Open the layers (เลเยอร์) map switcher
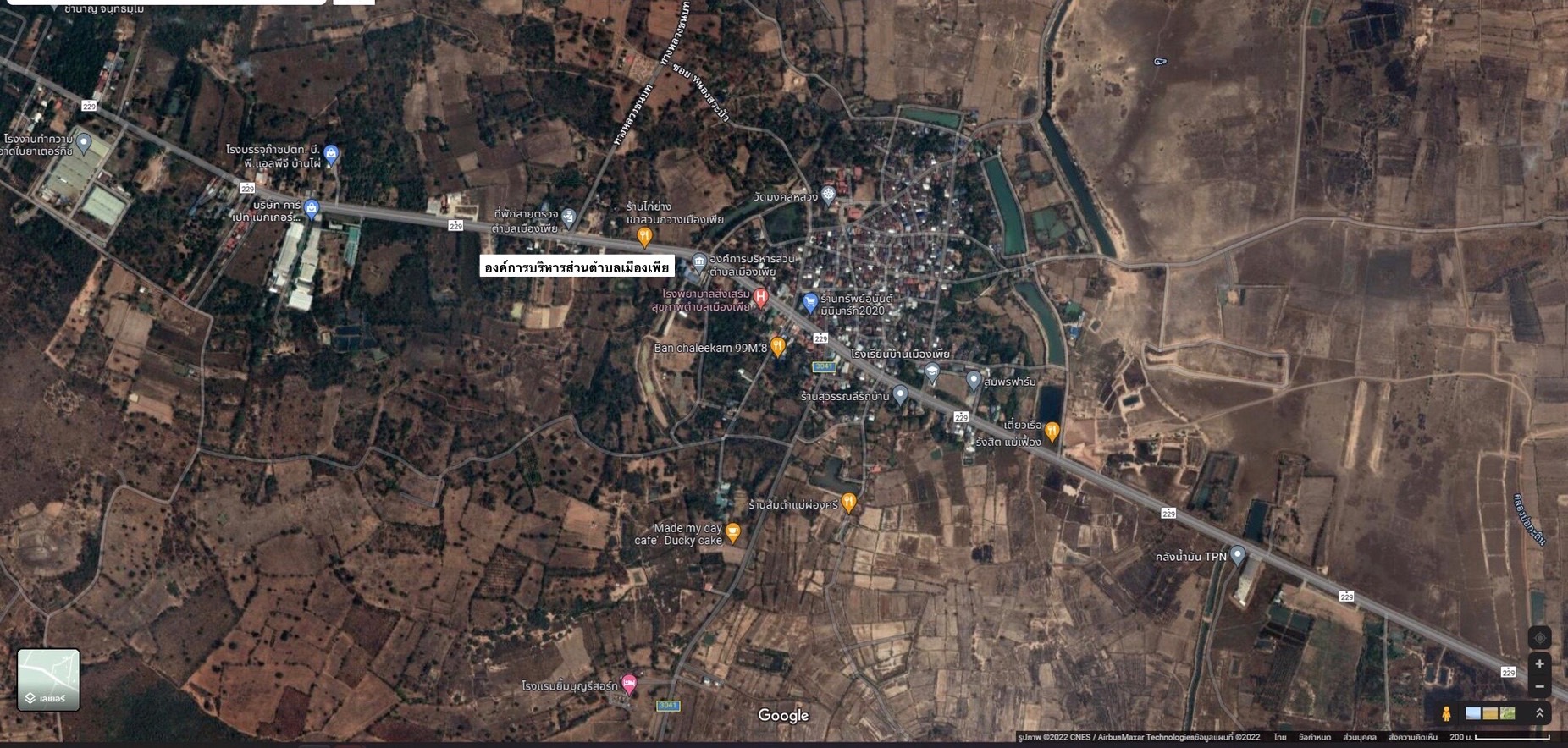 [x=48, y=679]
